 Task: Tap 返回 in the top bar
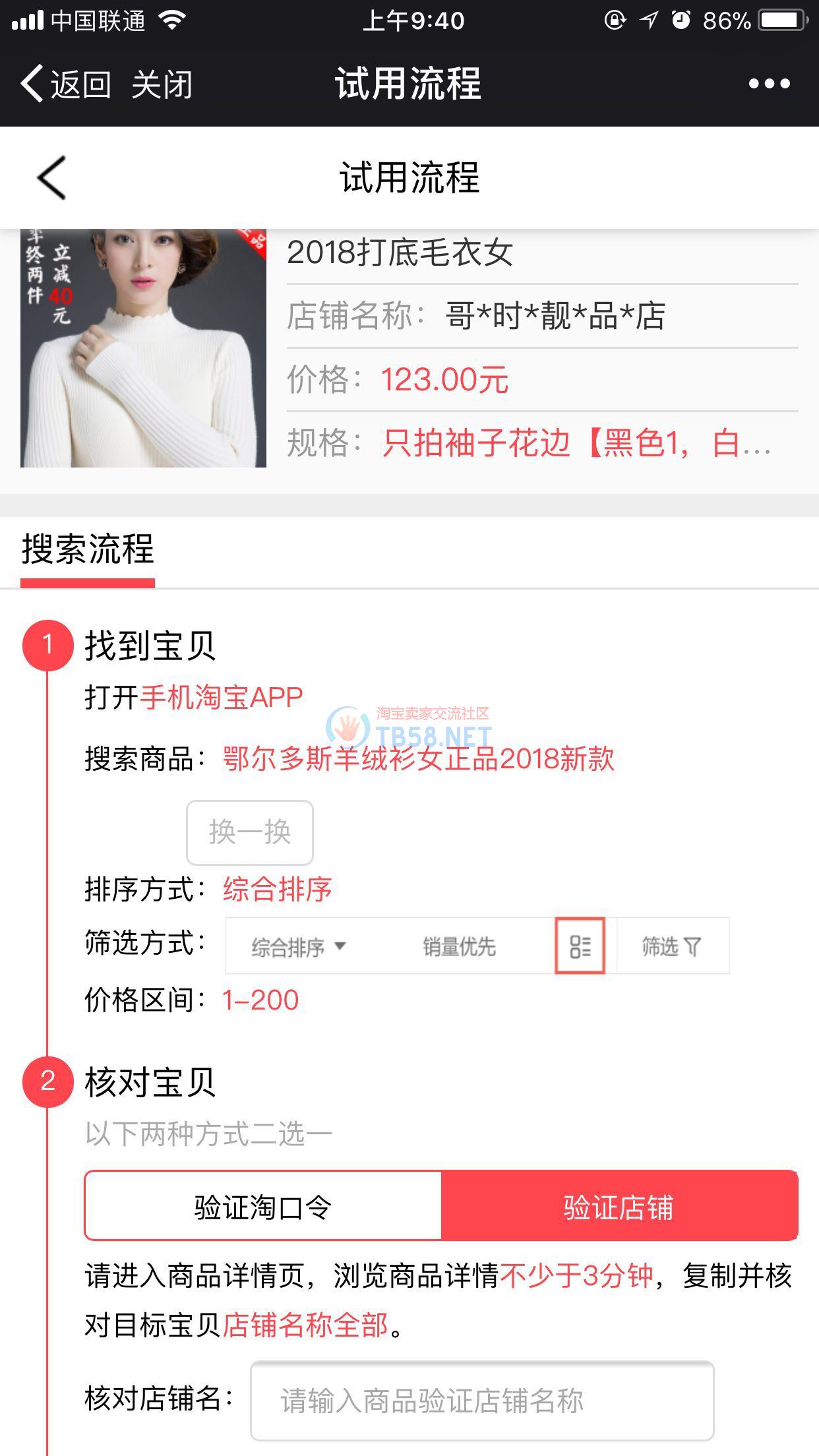pyautogui.click(x=66, y=84)
